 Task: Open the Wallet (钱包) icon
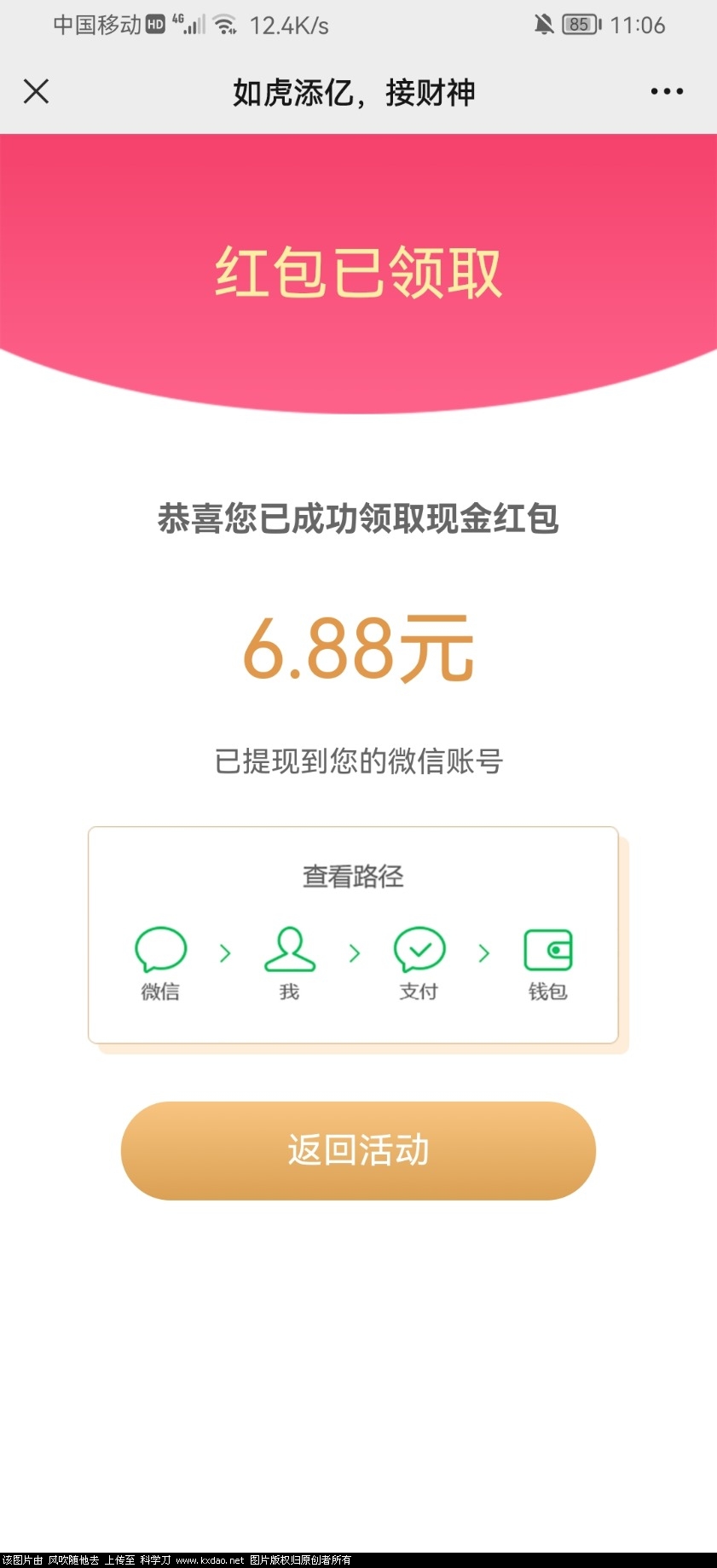pos(547,949)
